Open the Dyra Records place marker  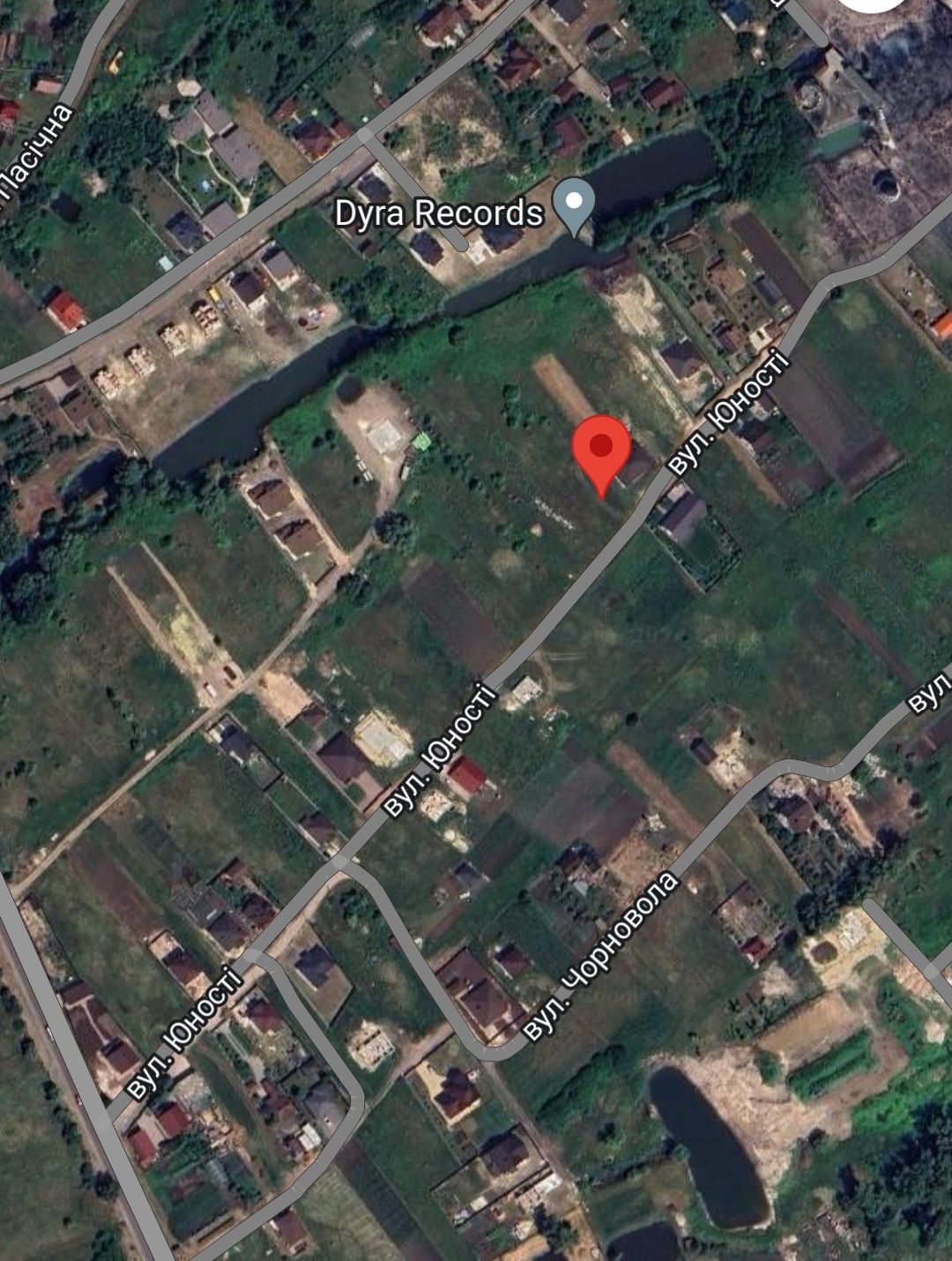pyautogui.click(x=574, y=205)
